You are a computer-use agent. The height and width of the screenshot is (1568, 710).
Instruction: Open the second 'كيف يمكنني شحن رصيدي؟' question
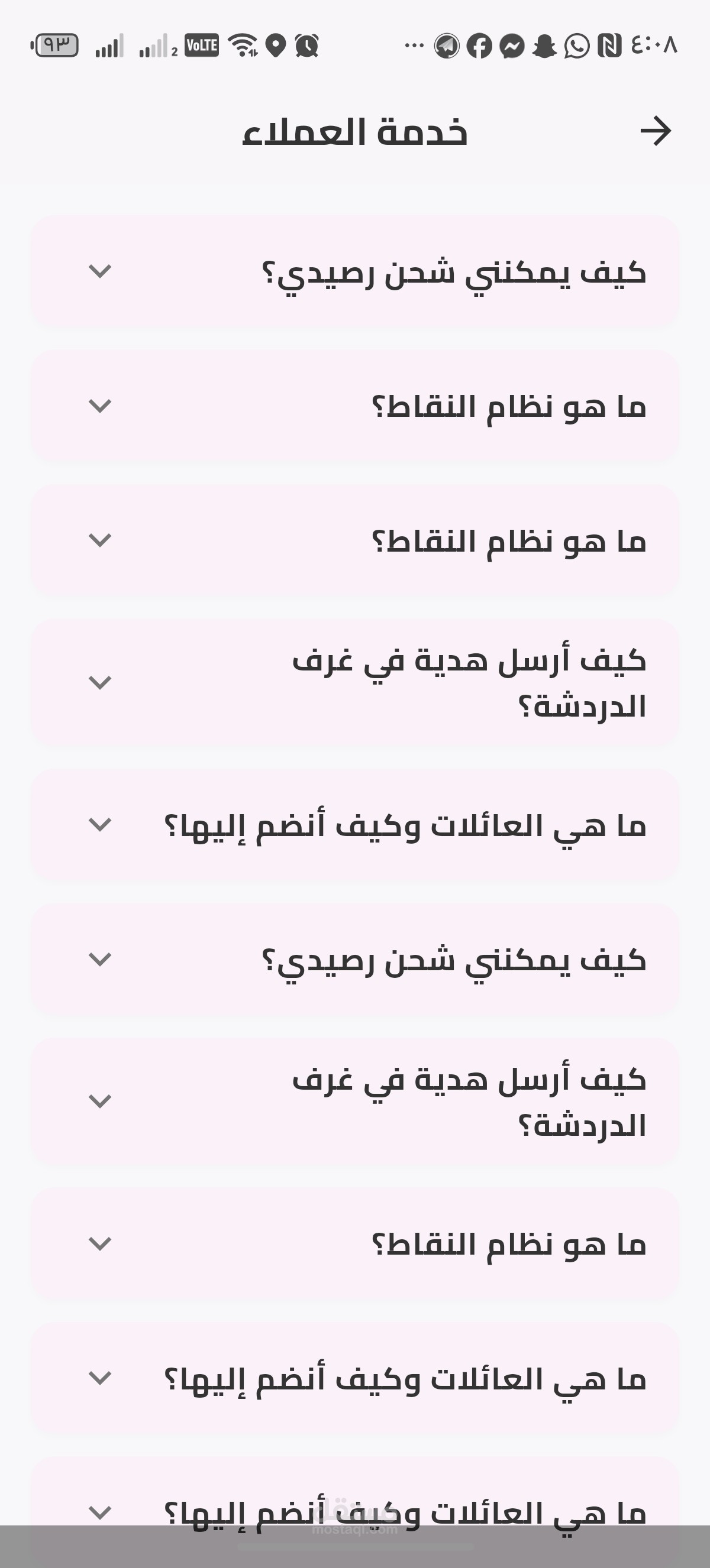355,959
